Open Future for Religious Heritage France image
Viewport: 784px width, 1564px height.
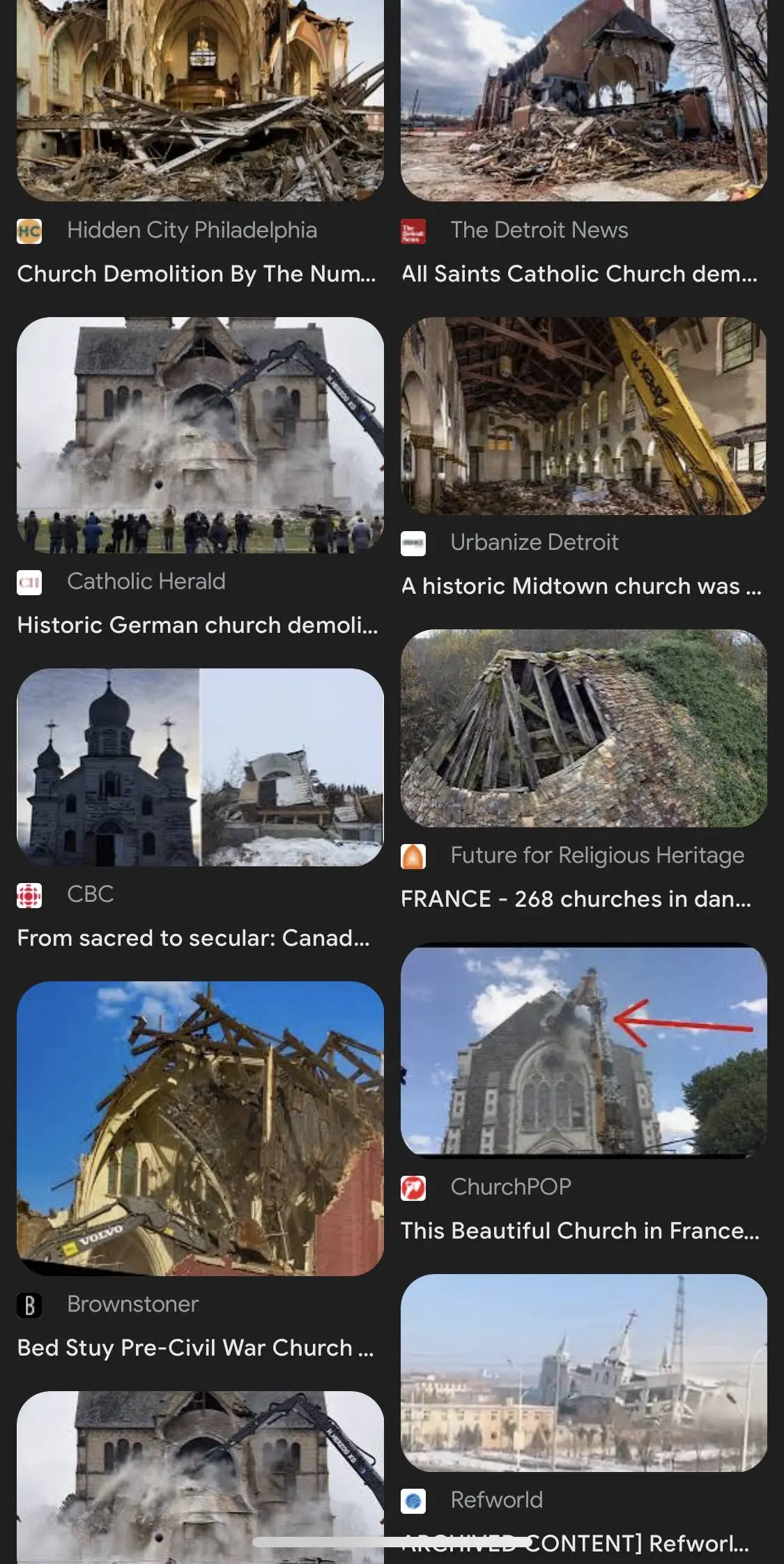coord(583,728)
